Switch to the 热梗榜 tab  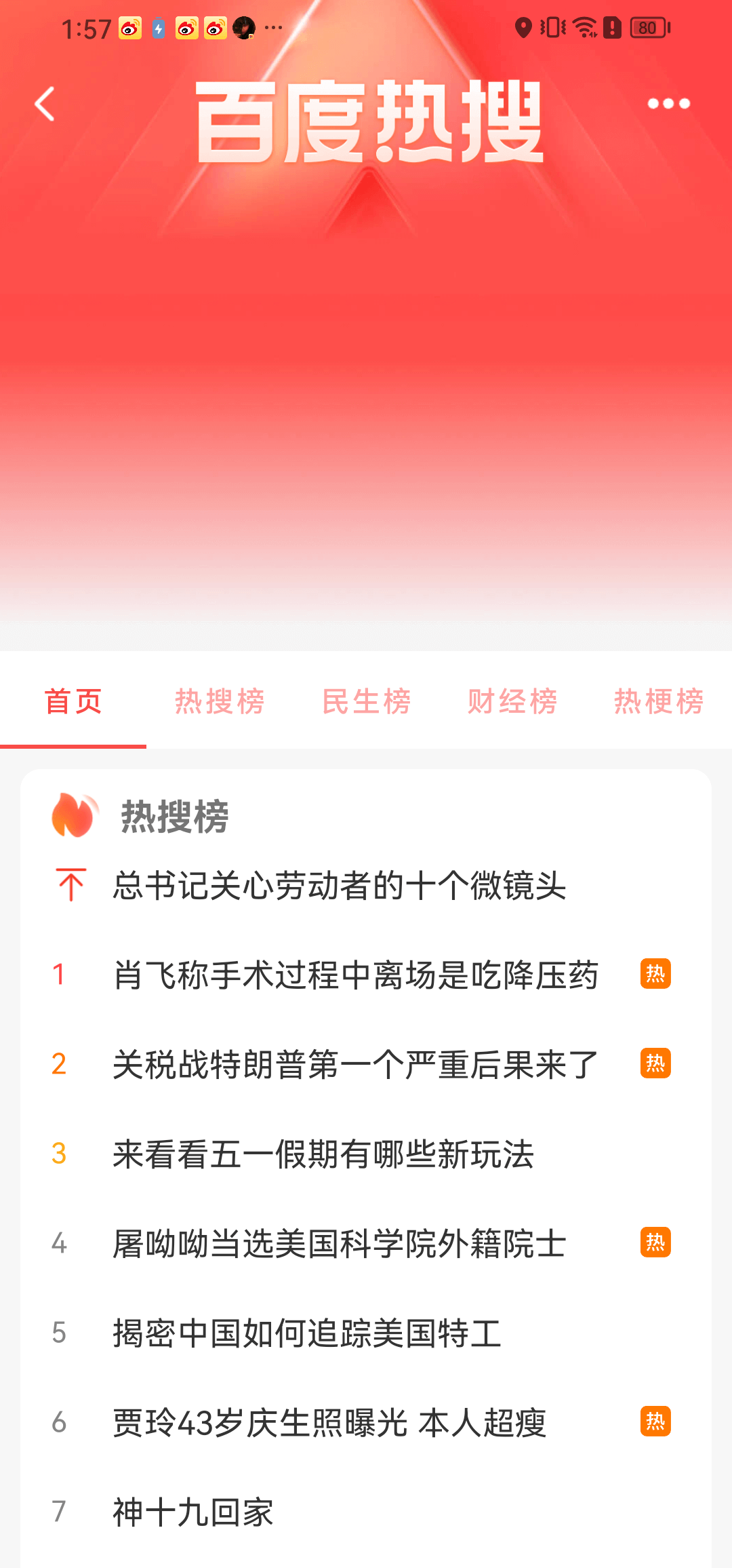pyautogui.click(x=659, y=701)
